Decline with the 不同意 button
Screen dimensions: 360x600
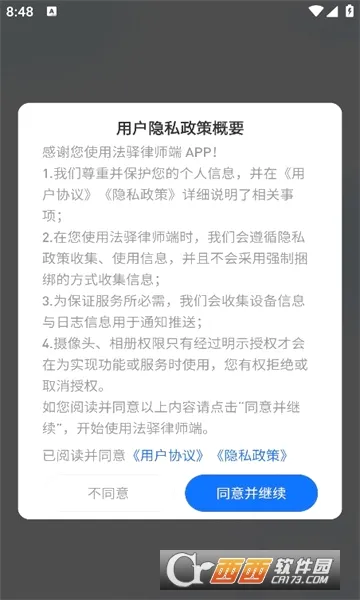coord(108,493)
